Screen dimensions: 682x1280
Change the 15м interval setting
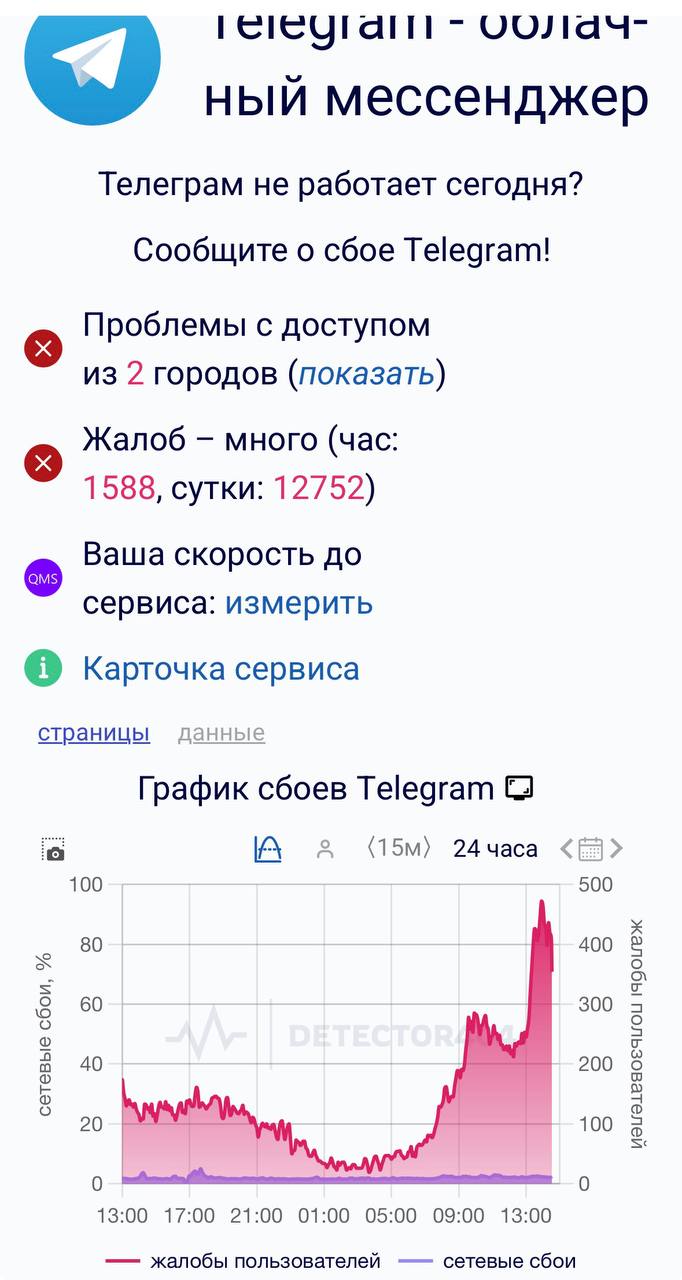tap(398, 848)
